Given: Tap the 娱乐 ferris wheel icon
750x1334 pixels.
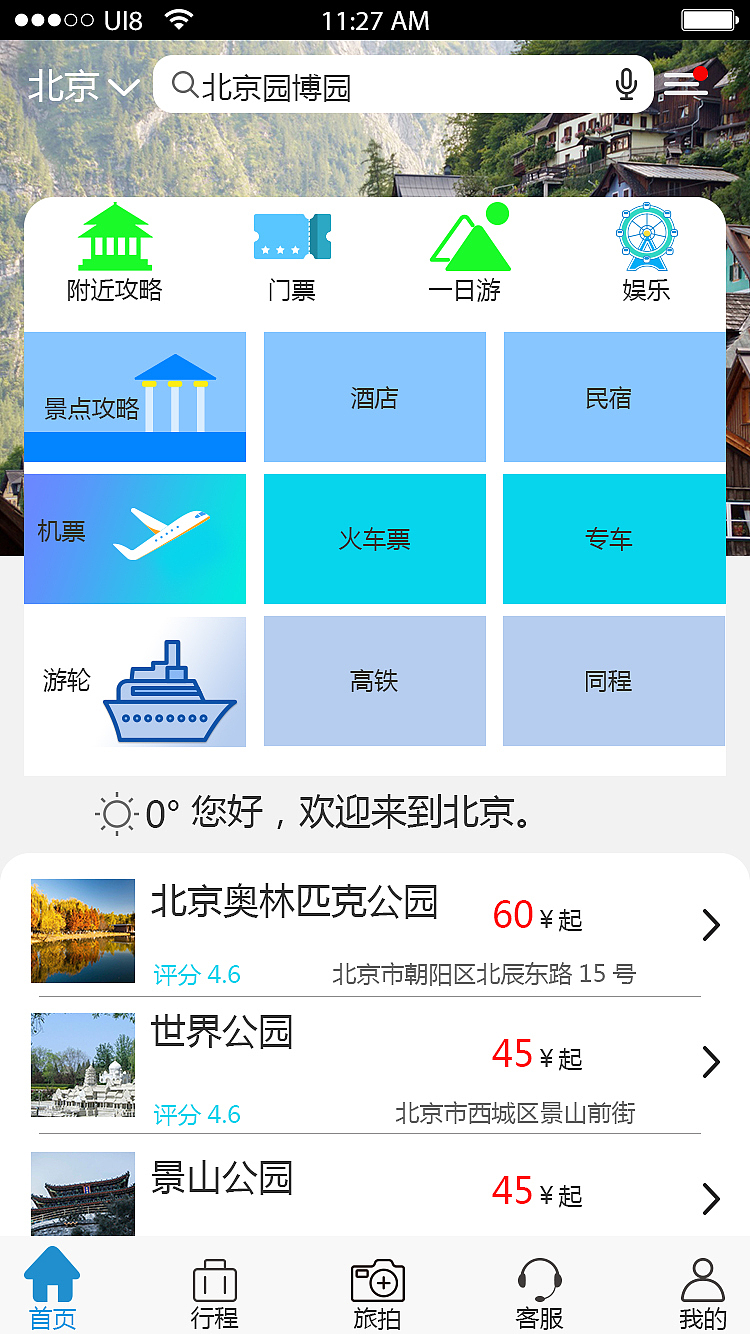Looking at the screenshot, I should 646,238.
